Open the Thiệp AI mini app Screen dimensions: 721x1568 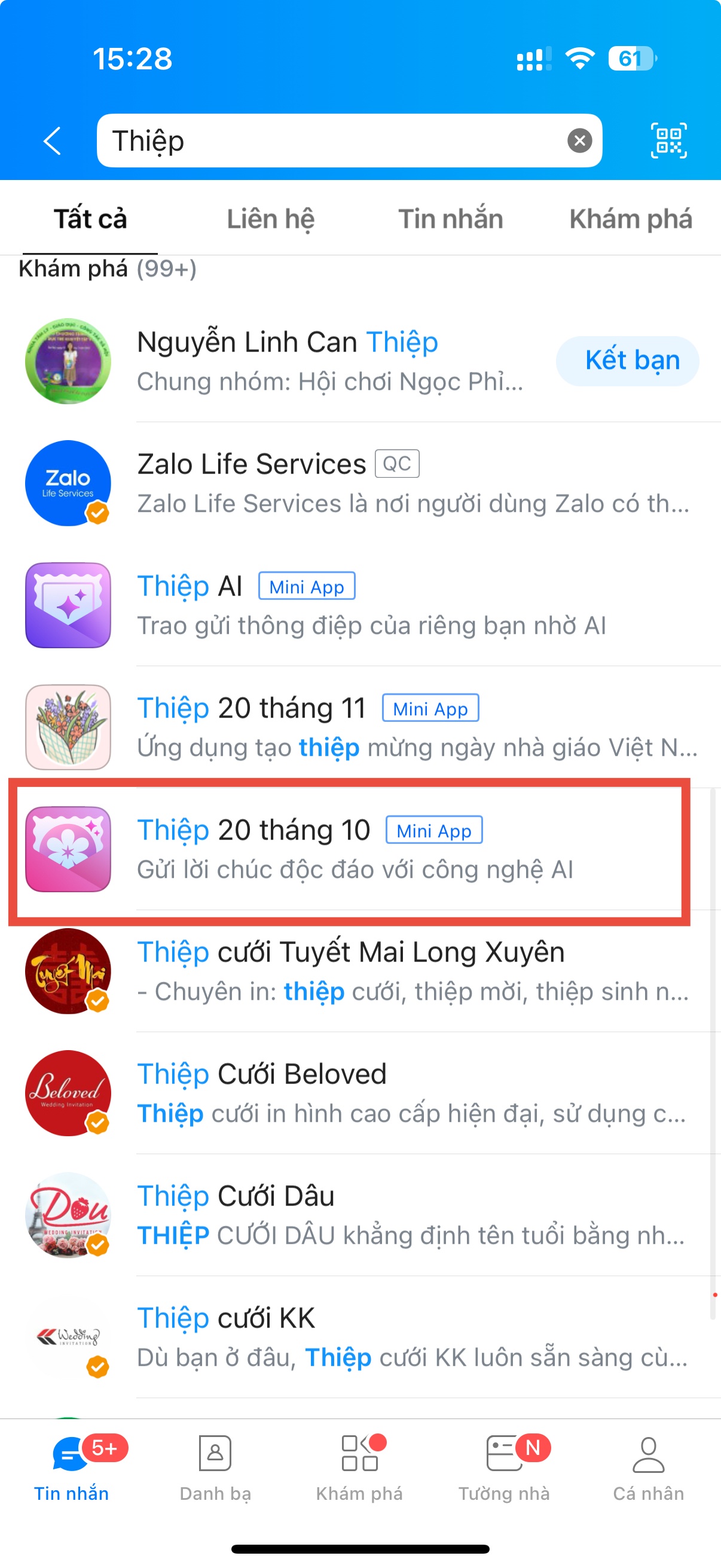click(x=365, y=605)
